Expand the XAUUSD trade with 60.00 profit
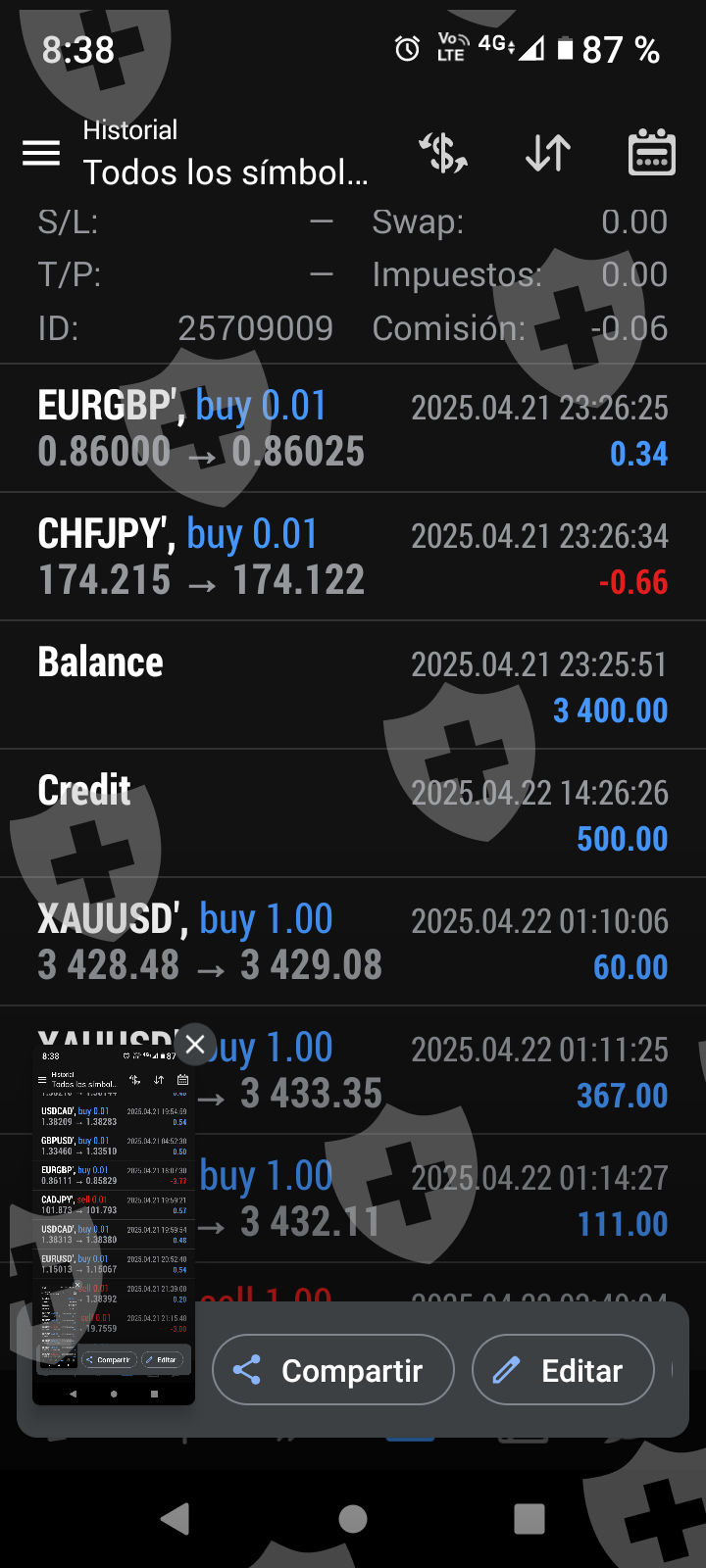706x1568 pixels. 353,942
